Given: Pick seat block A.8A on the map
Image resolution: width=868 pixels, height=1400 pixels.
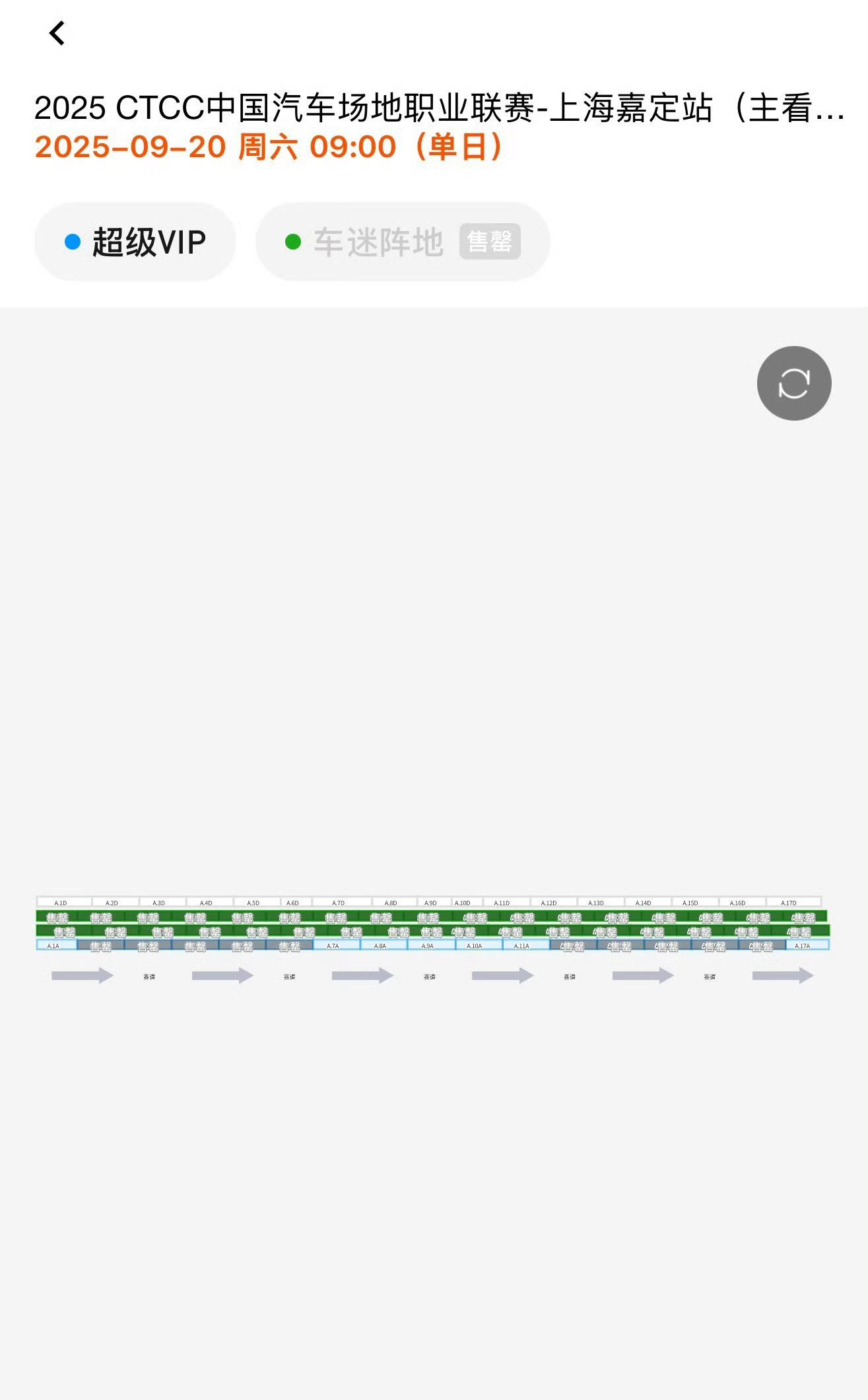Looking at the screenshot, I should point(384,946).
